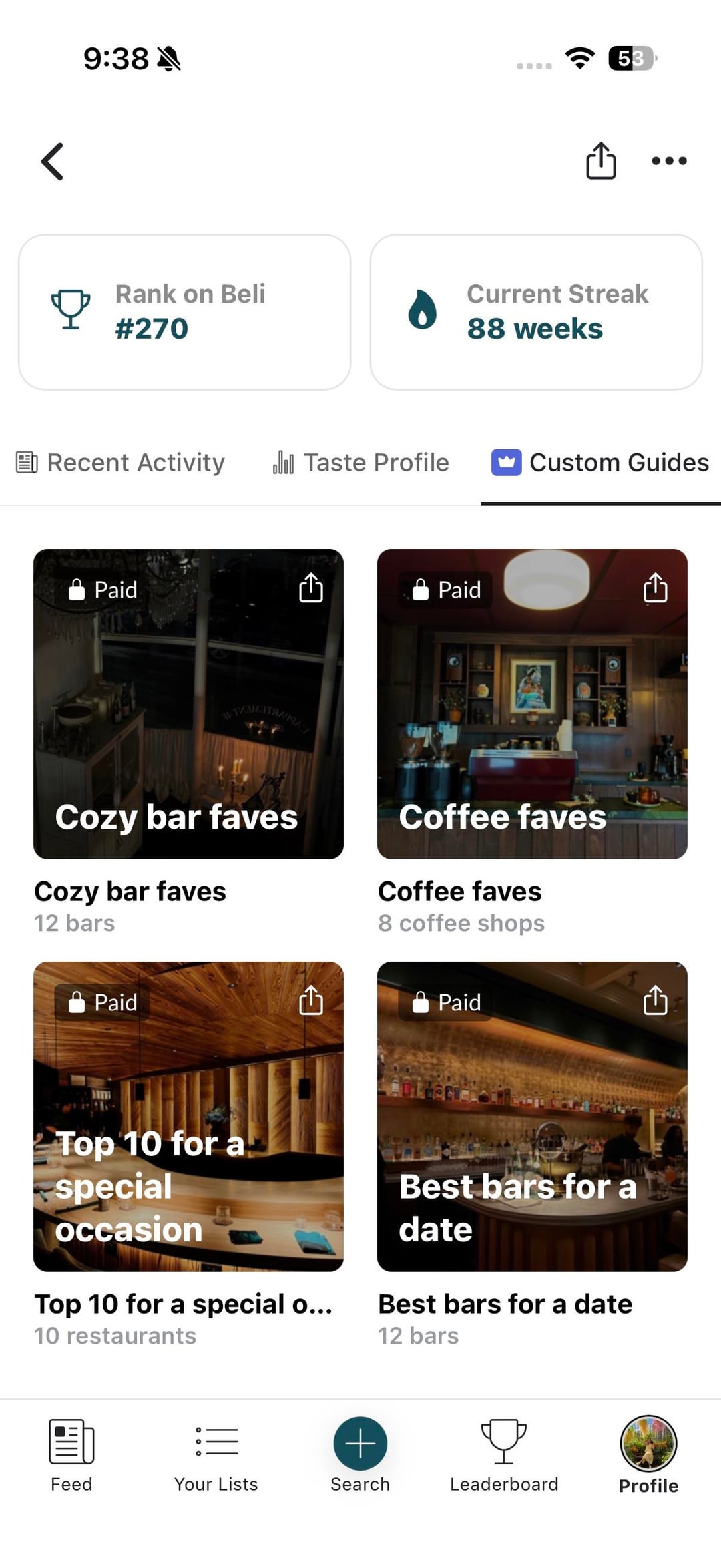Share the Cozy bar faves guide
The height and width of the screenshot is (1568, 721).
311,588
